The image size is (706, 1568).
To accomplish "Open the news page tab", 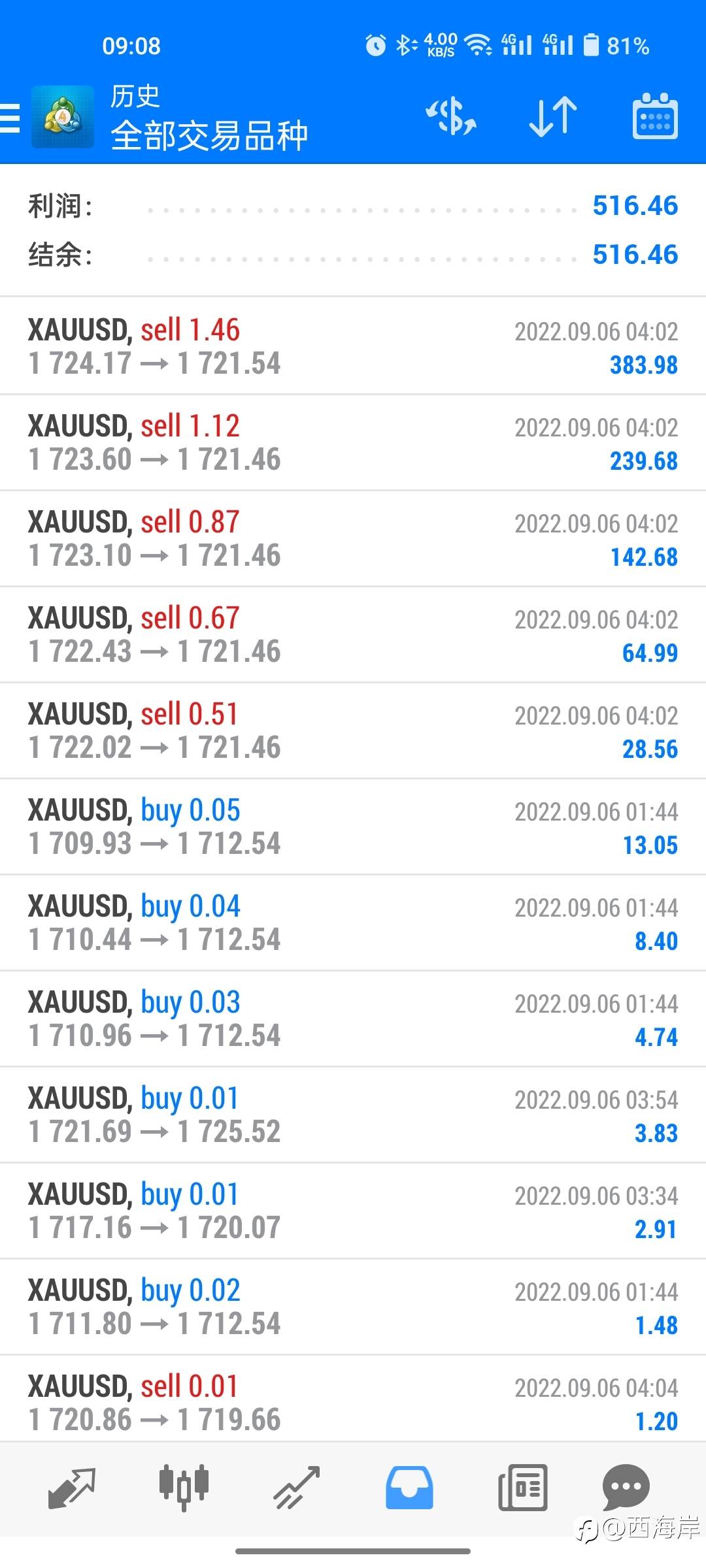I will click(x=523, y=1488).
